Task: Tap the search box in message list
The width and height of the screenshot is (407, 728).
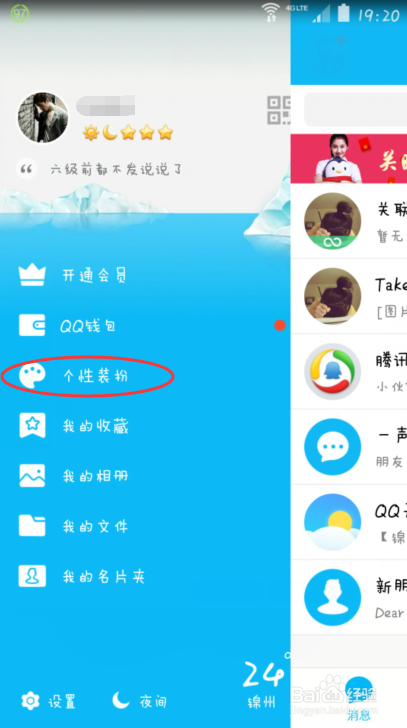Action: pyautogui.click(x=355, y=110)
